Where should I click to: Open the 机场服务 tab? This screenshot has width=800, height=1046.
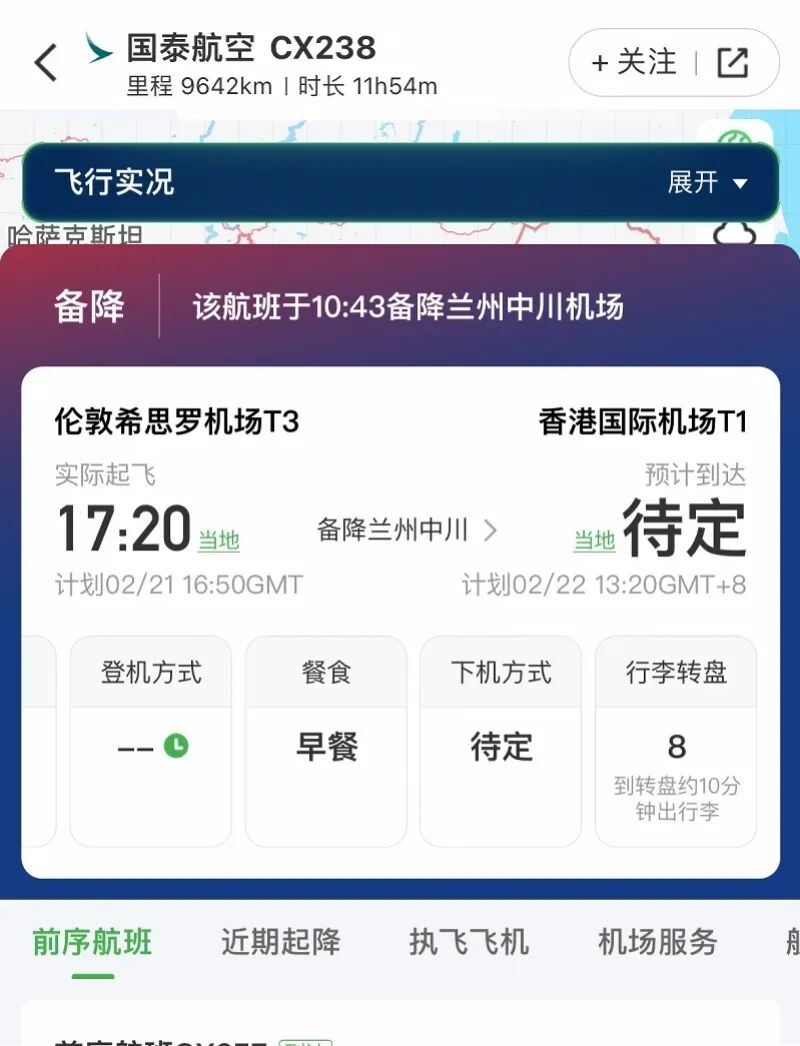[657, 942]
